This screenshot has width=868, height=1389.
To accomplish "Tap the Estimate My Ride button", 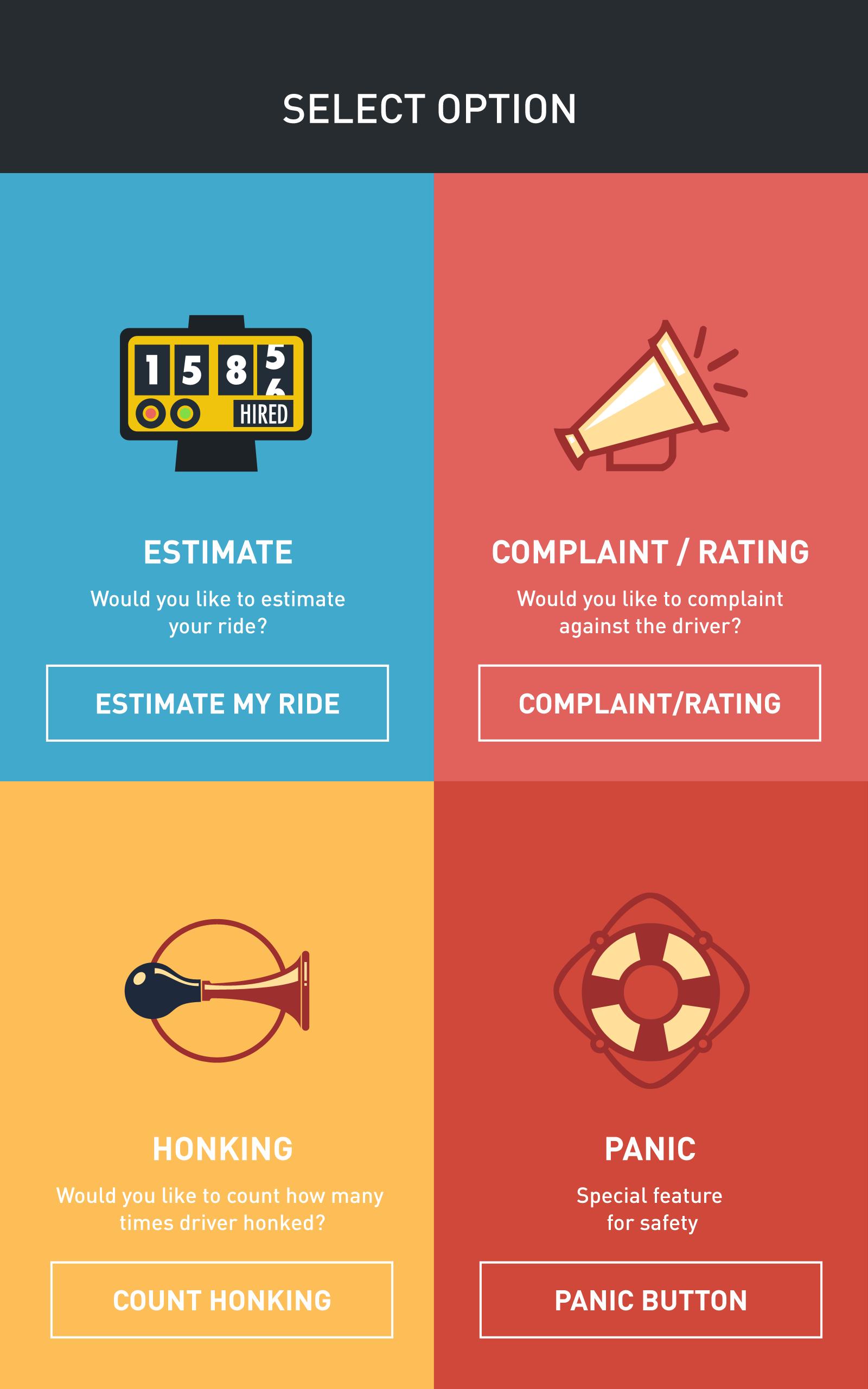I will tap(217, 703).
